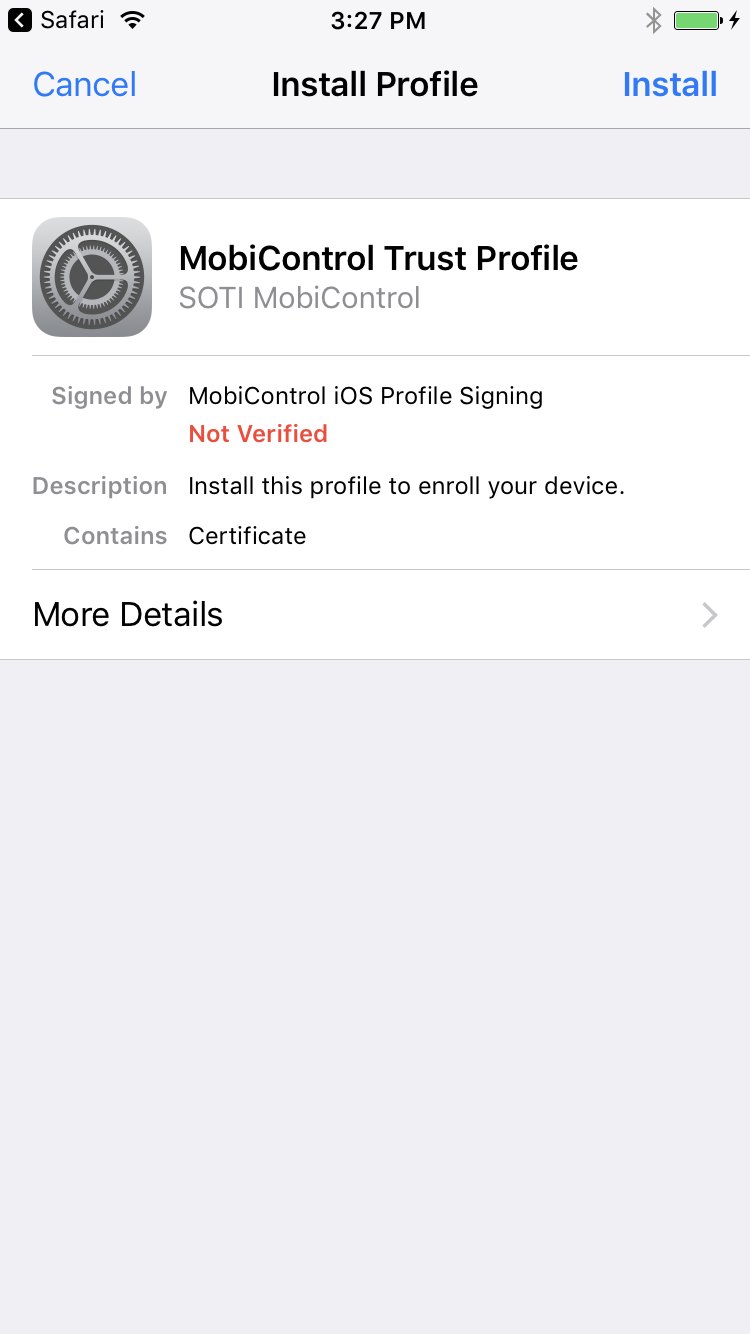Install the MobiControl Trust Profile
750x1334 pixels.
coord(669,84)
